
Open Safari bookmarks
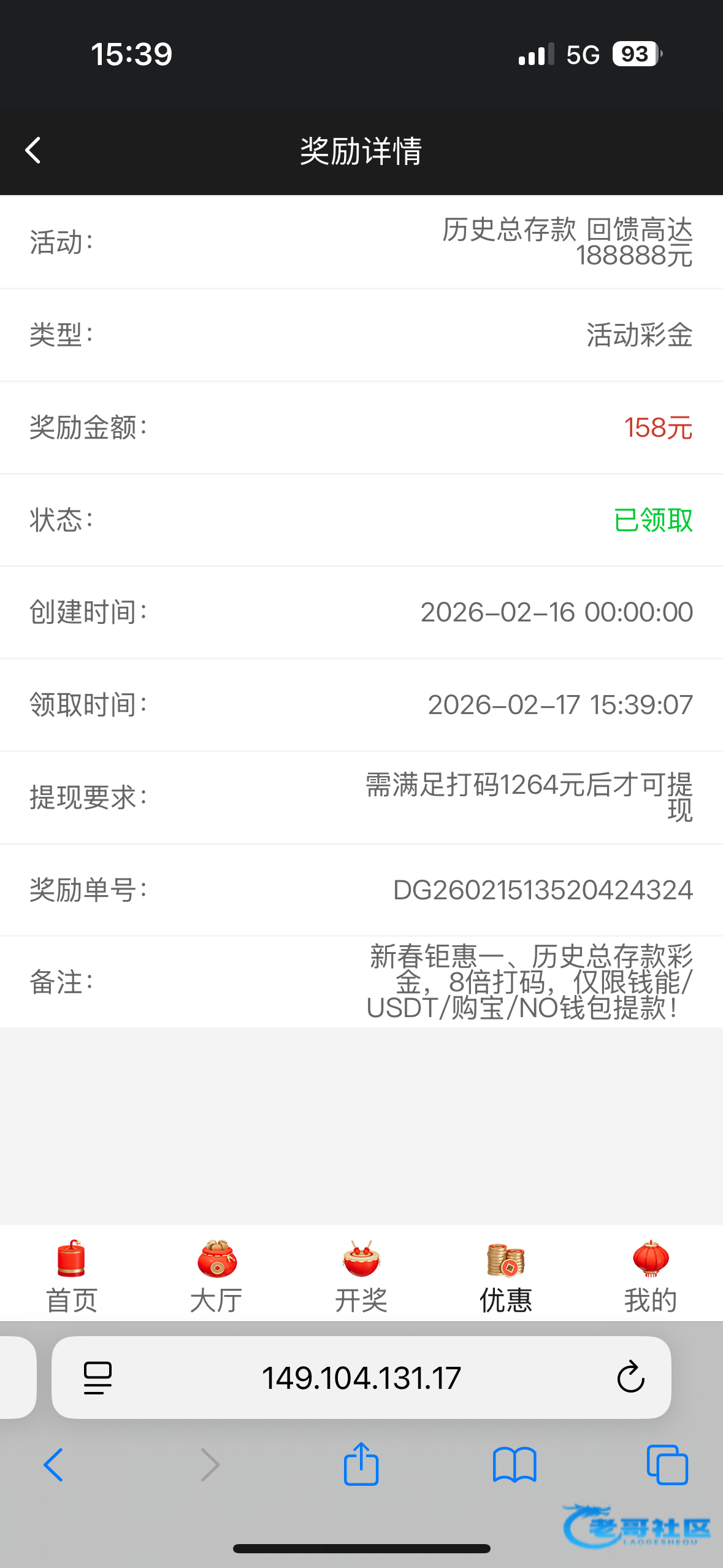(515, 1465)
